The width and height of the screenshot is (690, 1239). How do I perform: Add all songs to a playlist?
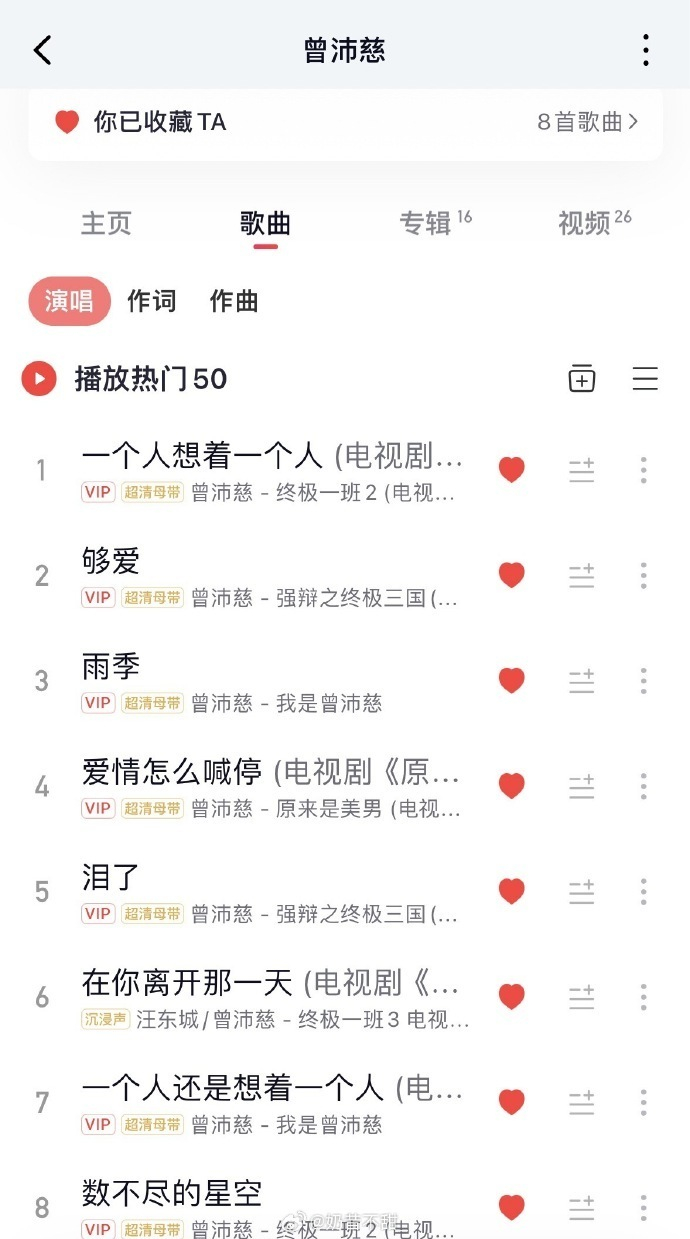click(x=582, y=379)
